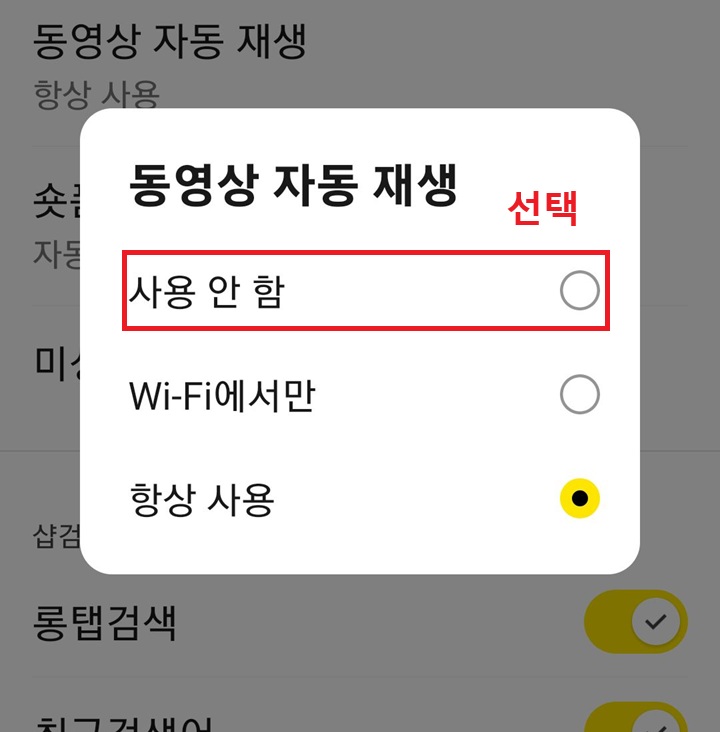
Task: Select the "Wi-Fi에서만" radio button
Action: pos(578,393)
